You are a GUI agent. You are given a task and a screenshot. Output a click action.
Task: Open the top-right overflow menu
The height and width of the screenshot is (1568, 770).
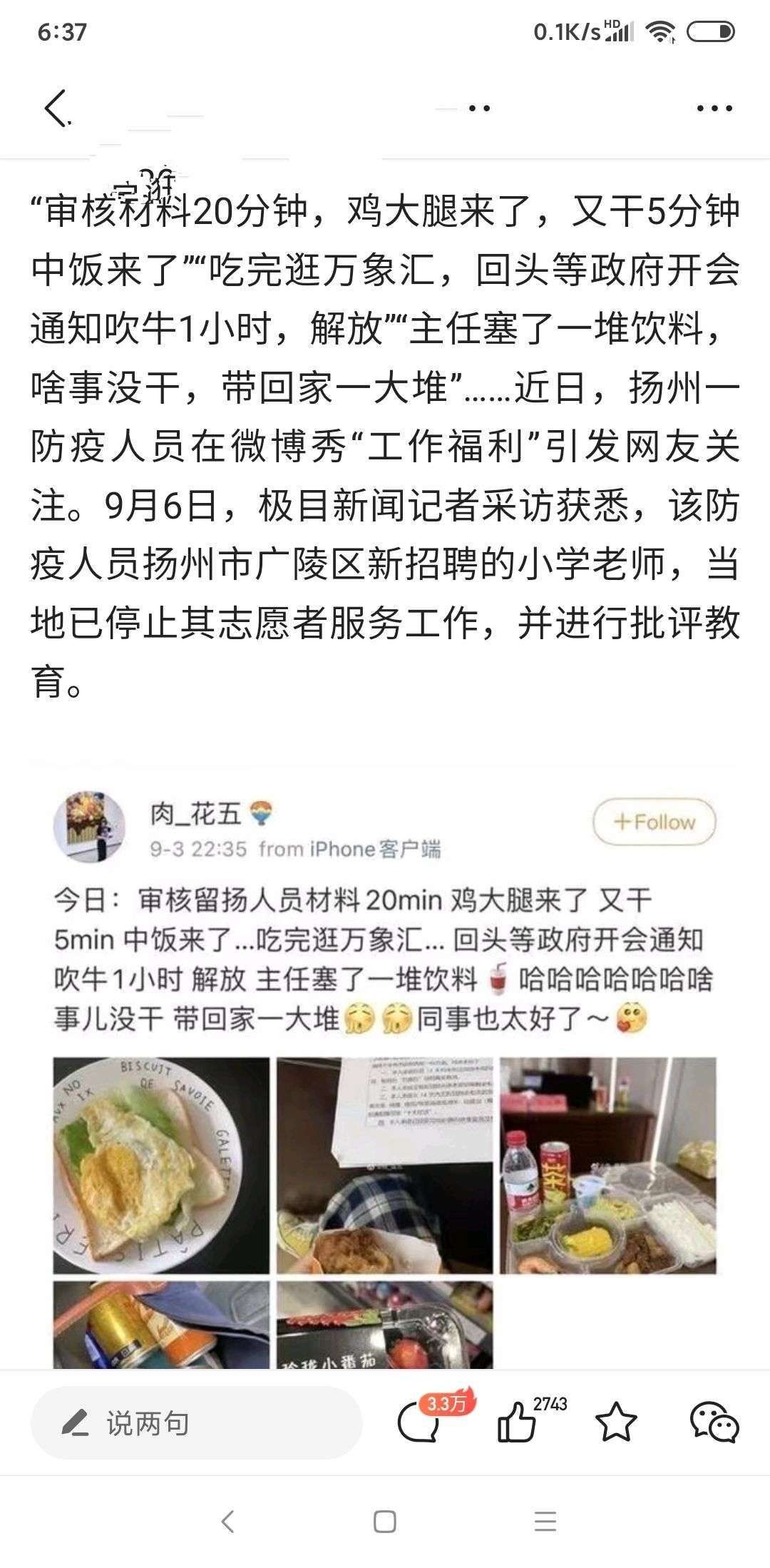click(714, 108)
